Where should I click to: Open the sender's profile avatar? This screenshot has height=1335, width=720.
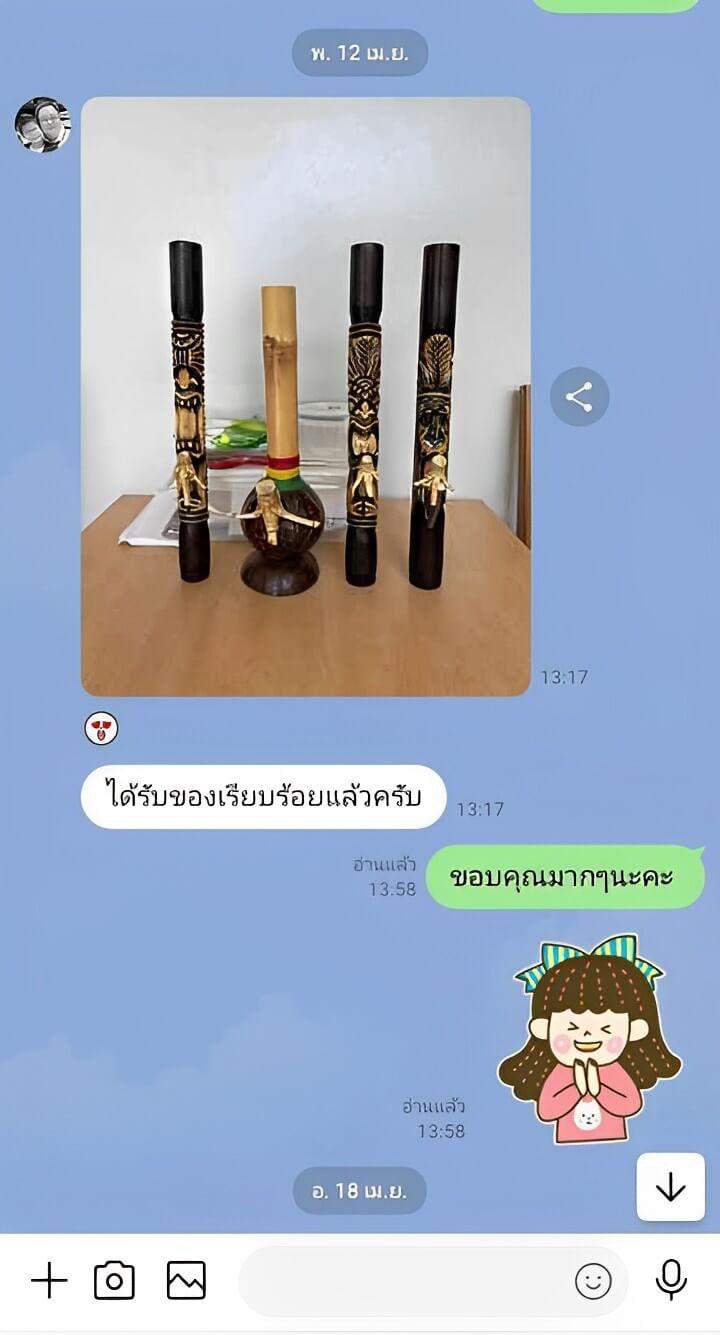coord(42,125)
